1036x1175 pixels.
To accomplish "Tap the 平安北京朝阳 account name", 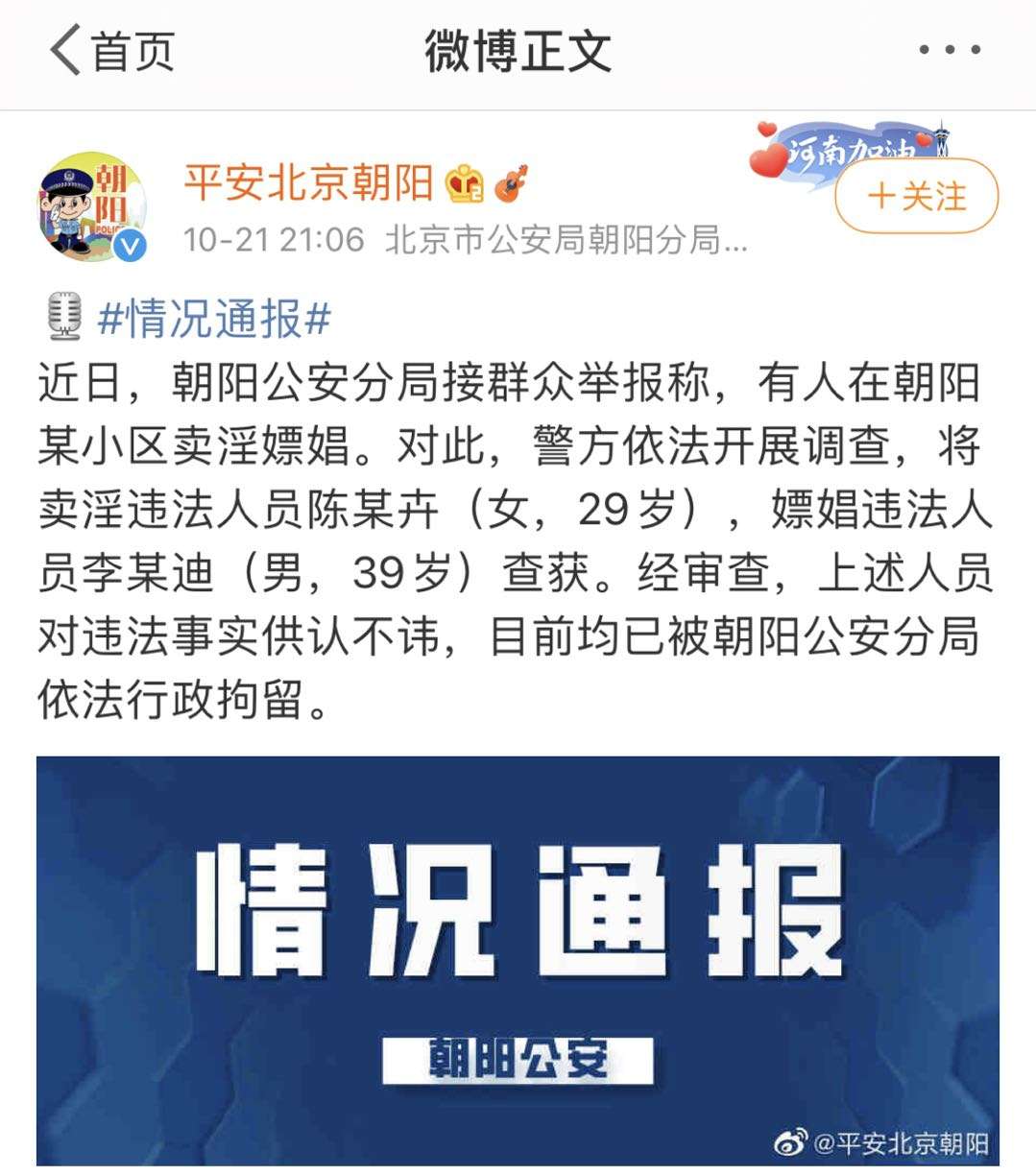I will coord(309,182).
